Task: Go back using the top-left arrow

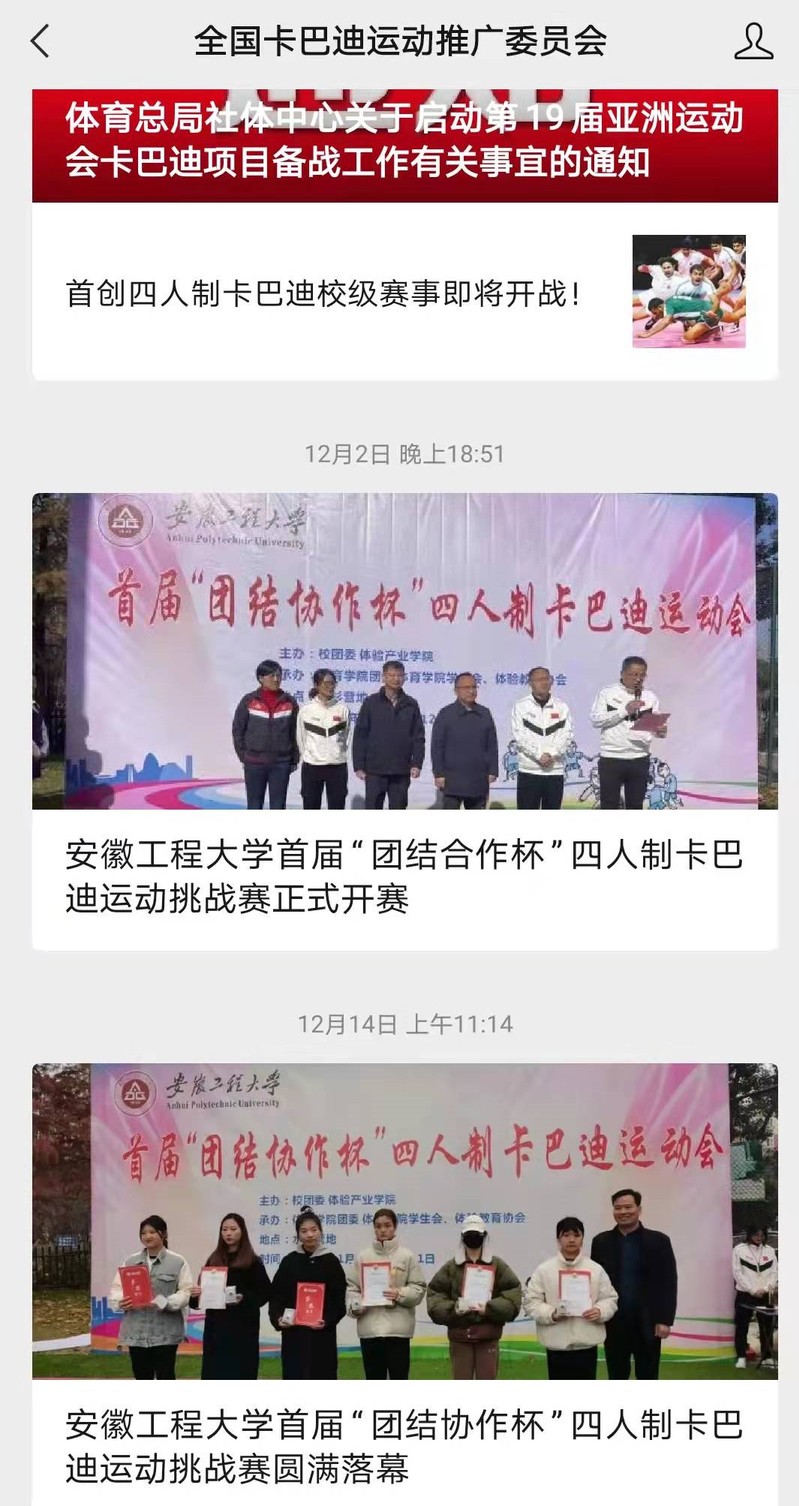Action: click(40, 41)
